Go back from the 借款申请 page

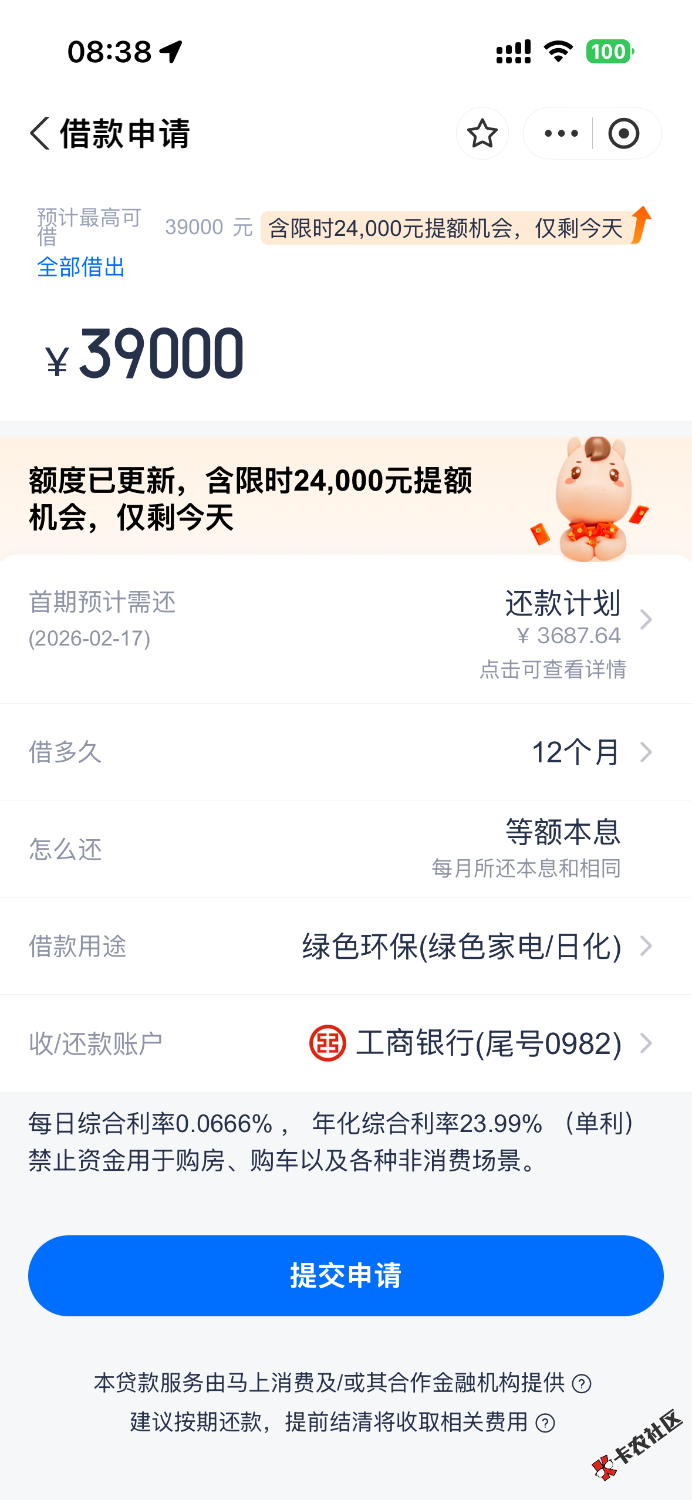click(x=40, y=133)
